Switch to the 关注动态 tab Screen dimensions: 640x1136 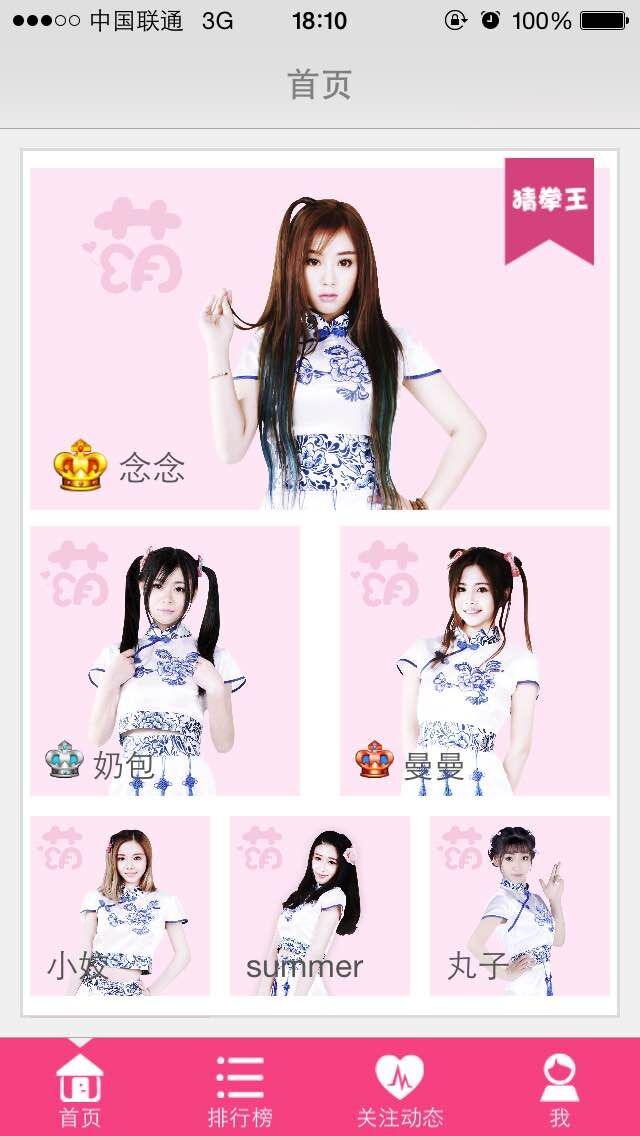[x=400, y=1088]
